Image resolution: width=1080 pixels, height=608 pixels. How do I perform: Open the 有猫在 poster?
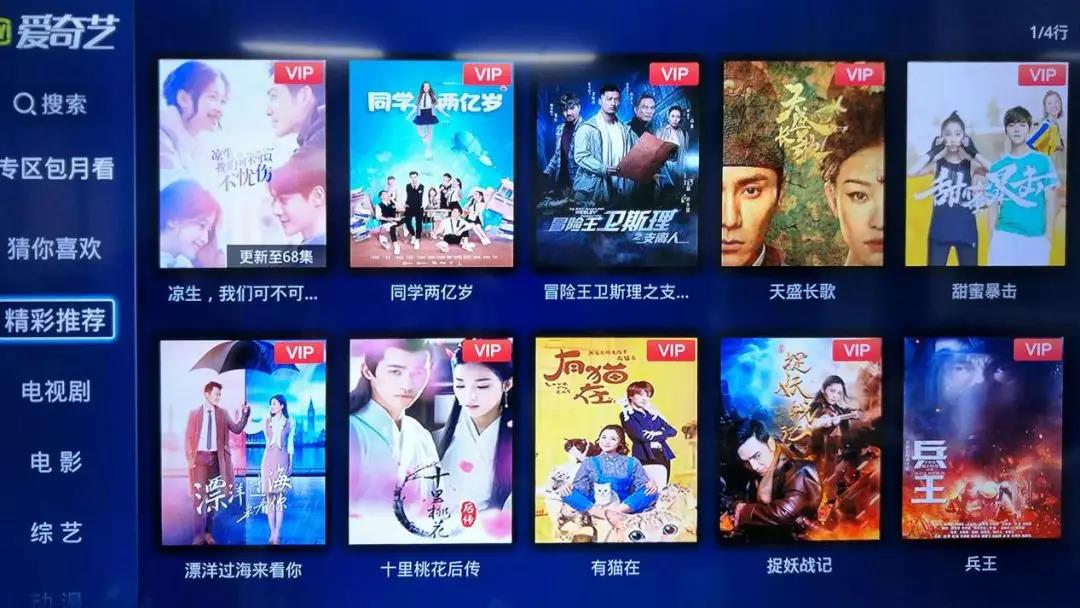(x=615, y=441)
